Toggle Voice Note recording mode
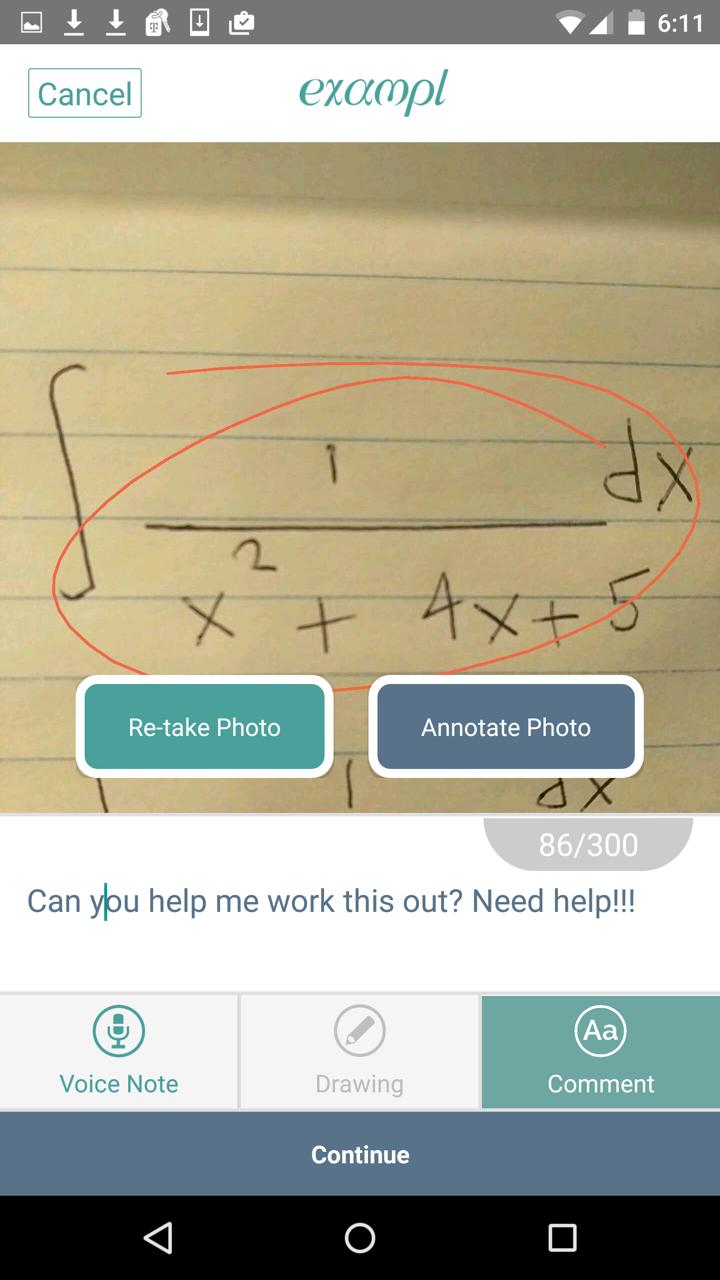720x1280 pixels. tap(119, 1050)
